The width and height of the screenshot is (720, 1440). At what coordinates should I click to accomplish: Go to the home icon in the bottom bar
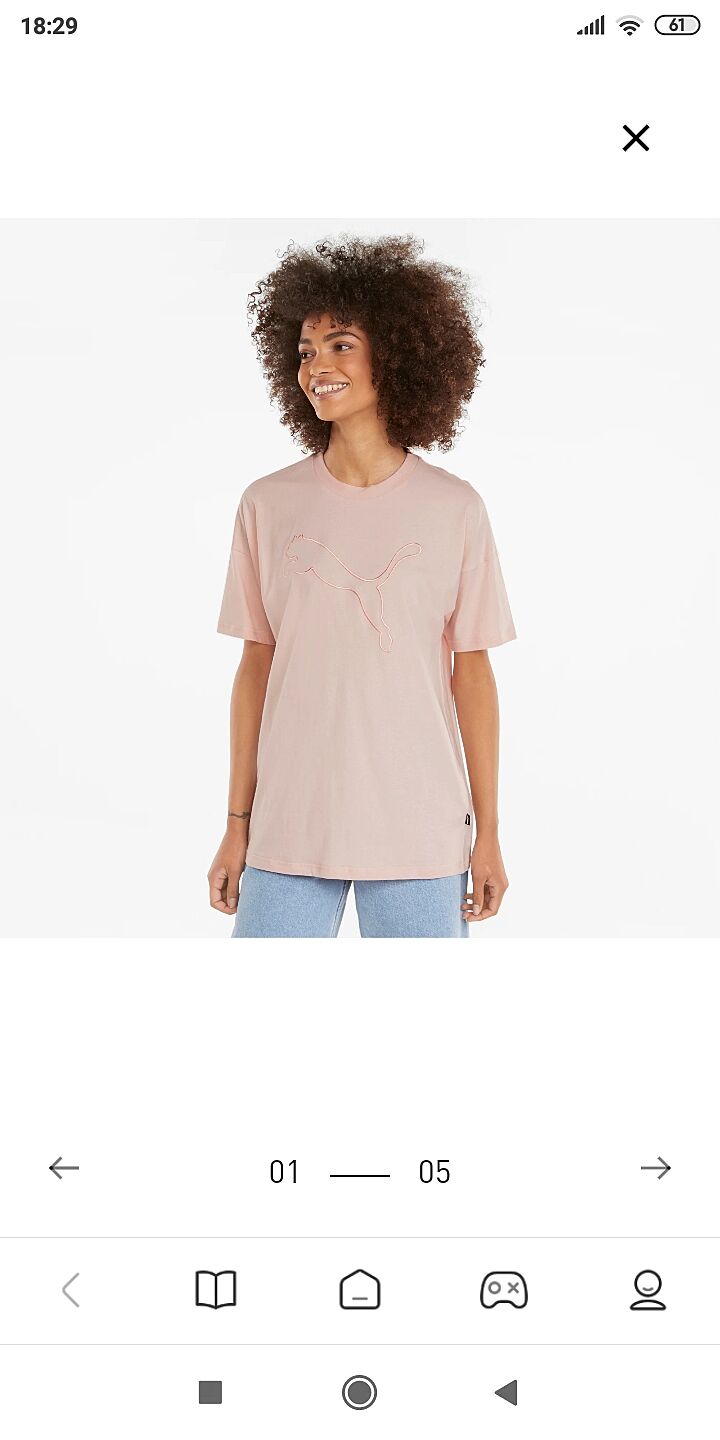[x=360, y=1290]
